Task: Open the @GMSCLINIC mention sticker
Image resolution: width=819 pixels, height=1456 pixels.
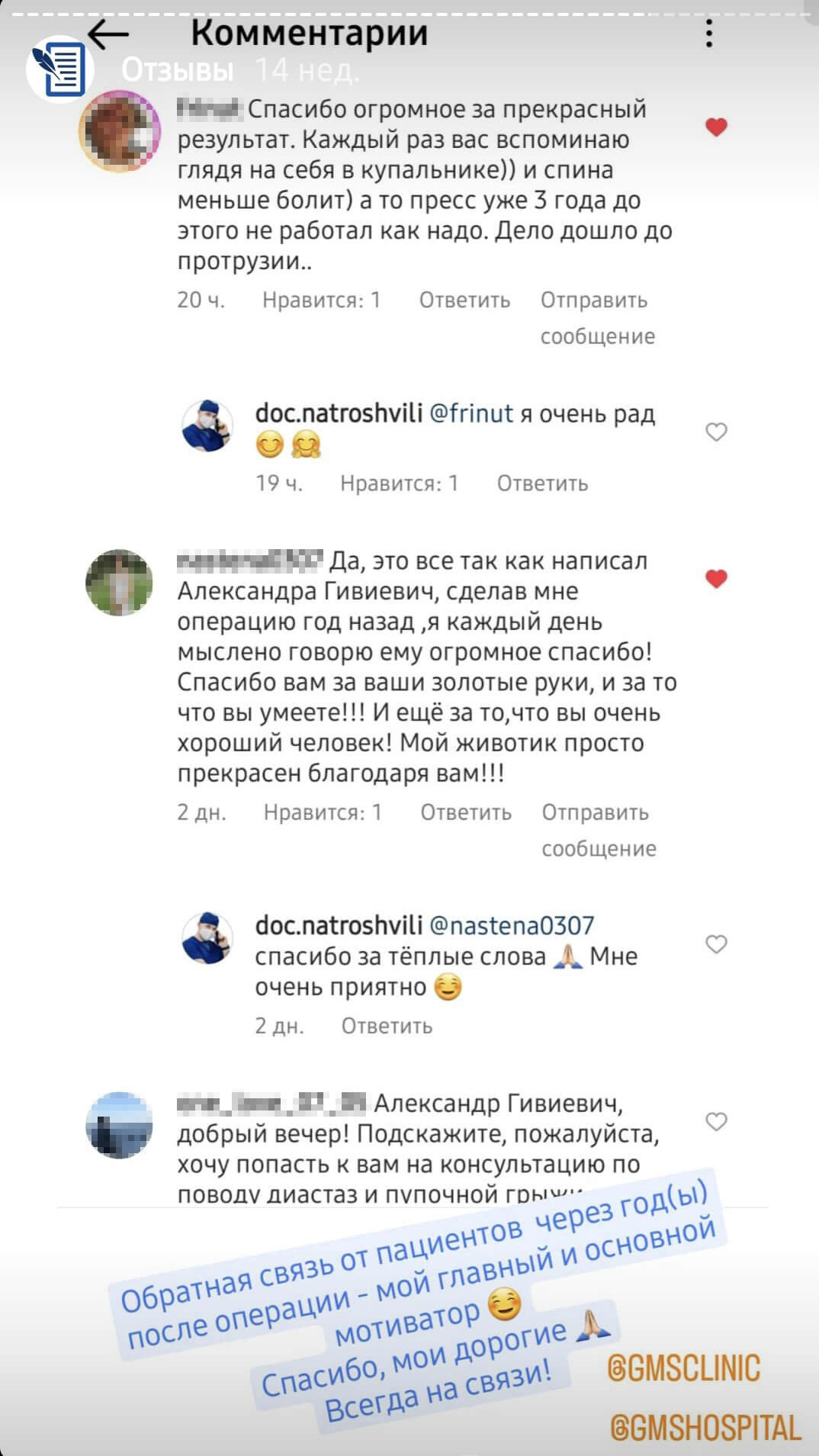Action: click(684, 1368)
